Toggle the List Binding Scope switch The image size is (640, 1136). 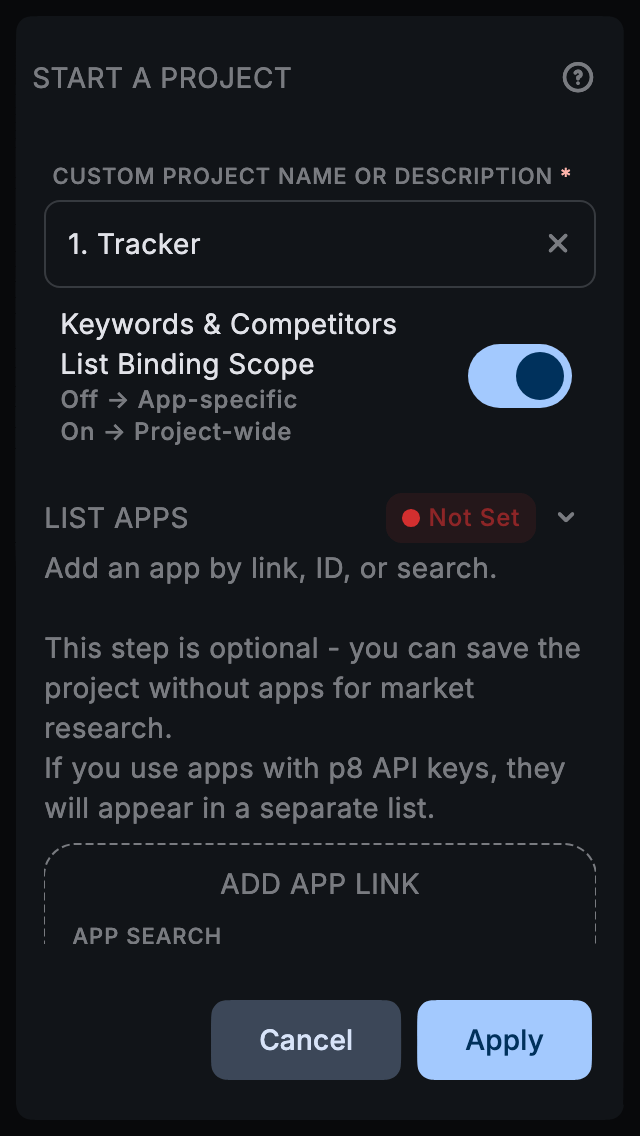pyautogui.click(x=520, y=376)
